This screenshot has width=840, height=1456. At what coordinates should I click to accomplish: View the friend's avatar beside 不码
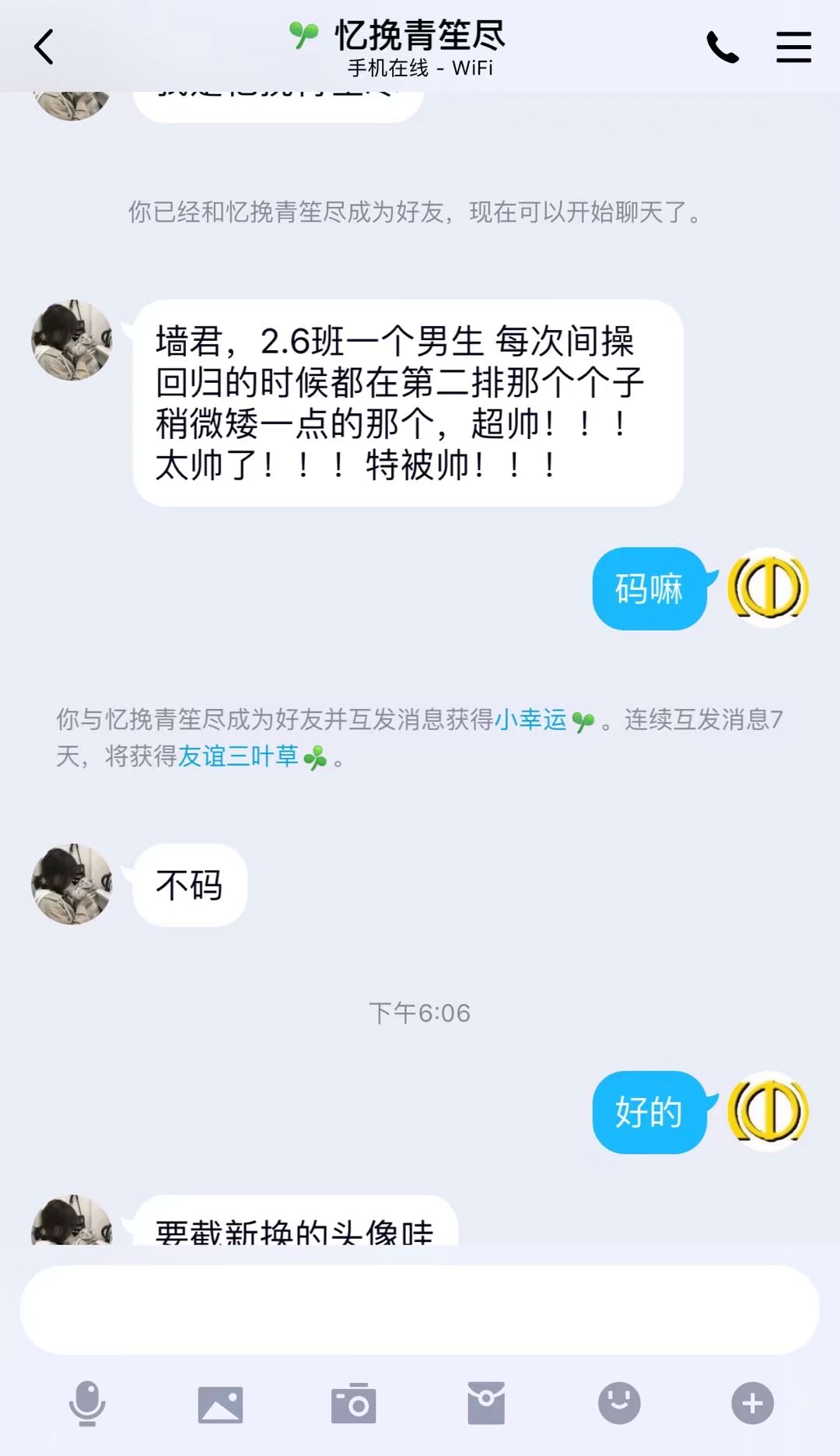click(72, 884)
